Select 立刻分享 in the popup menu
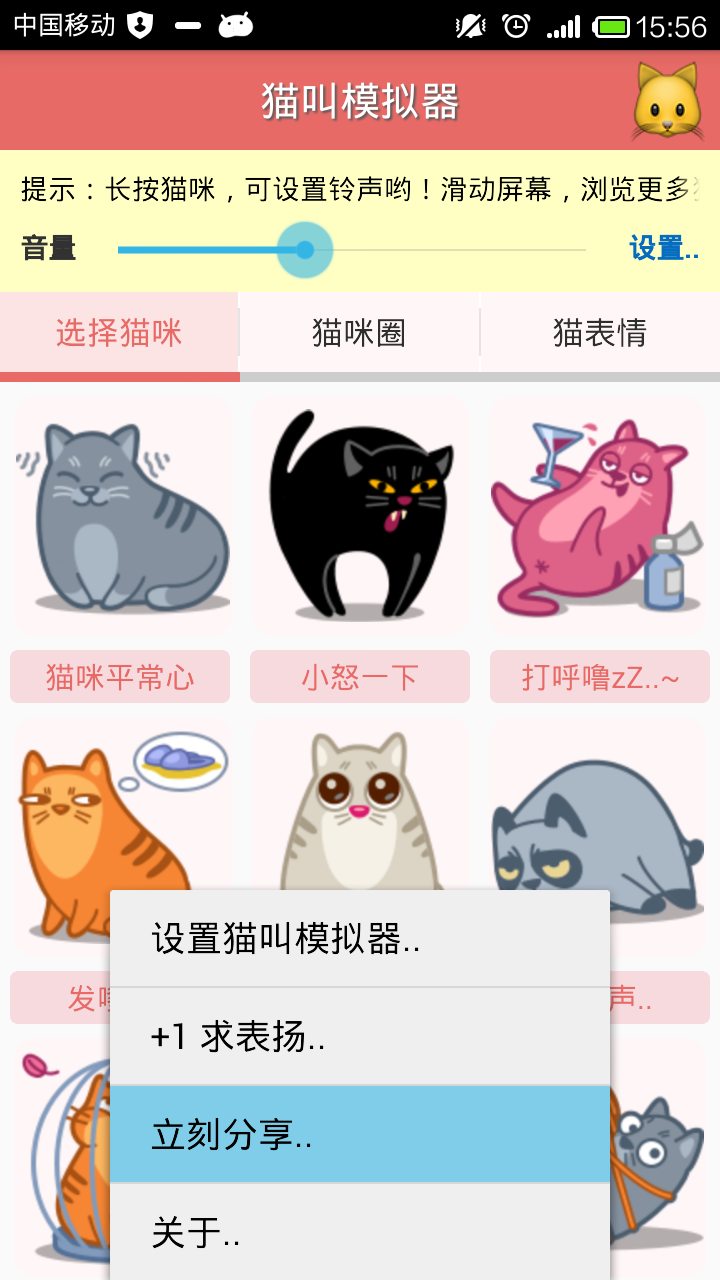Viewport: 720px width, 1280px height. [x=360, y=1136]
